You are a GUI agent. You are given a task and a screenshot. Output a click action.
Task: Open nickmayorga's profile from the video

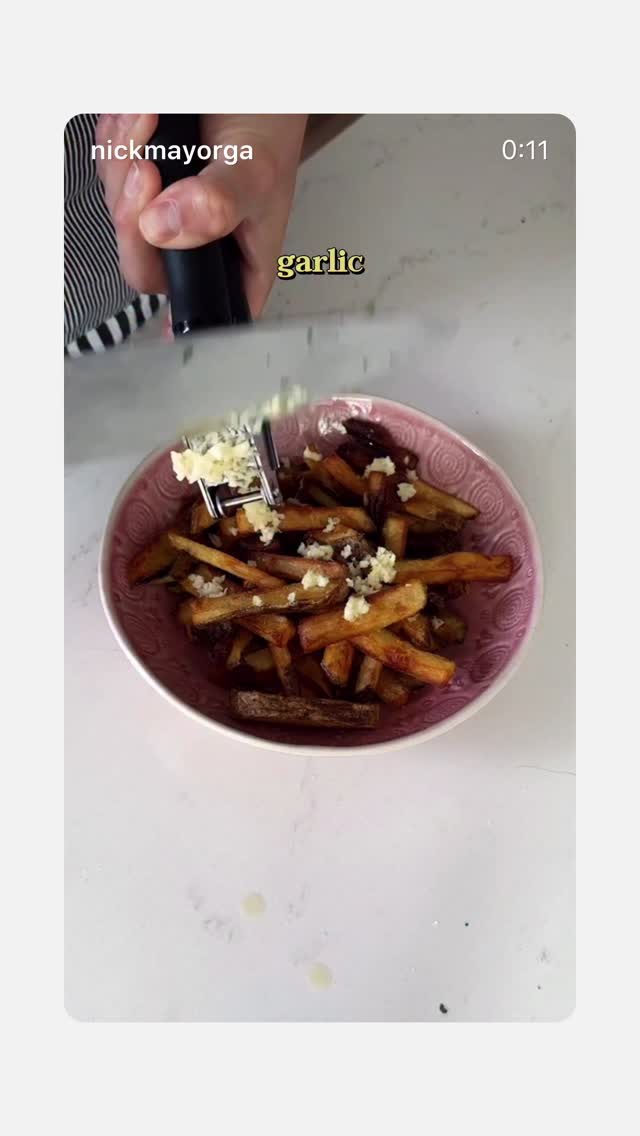tap(172, 151)
